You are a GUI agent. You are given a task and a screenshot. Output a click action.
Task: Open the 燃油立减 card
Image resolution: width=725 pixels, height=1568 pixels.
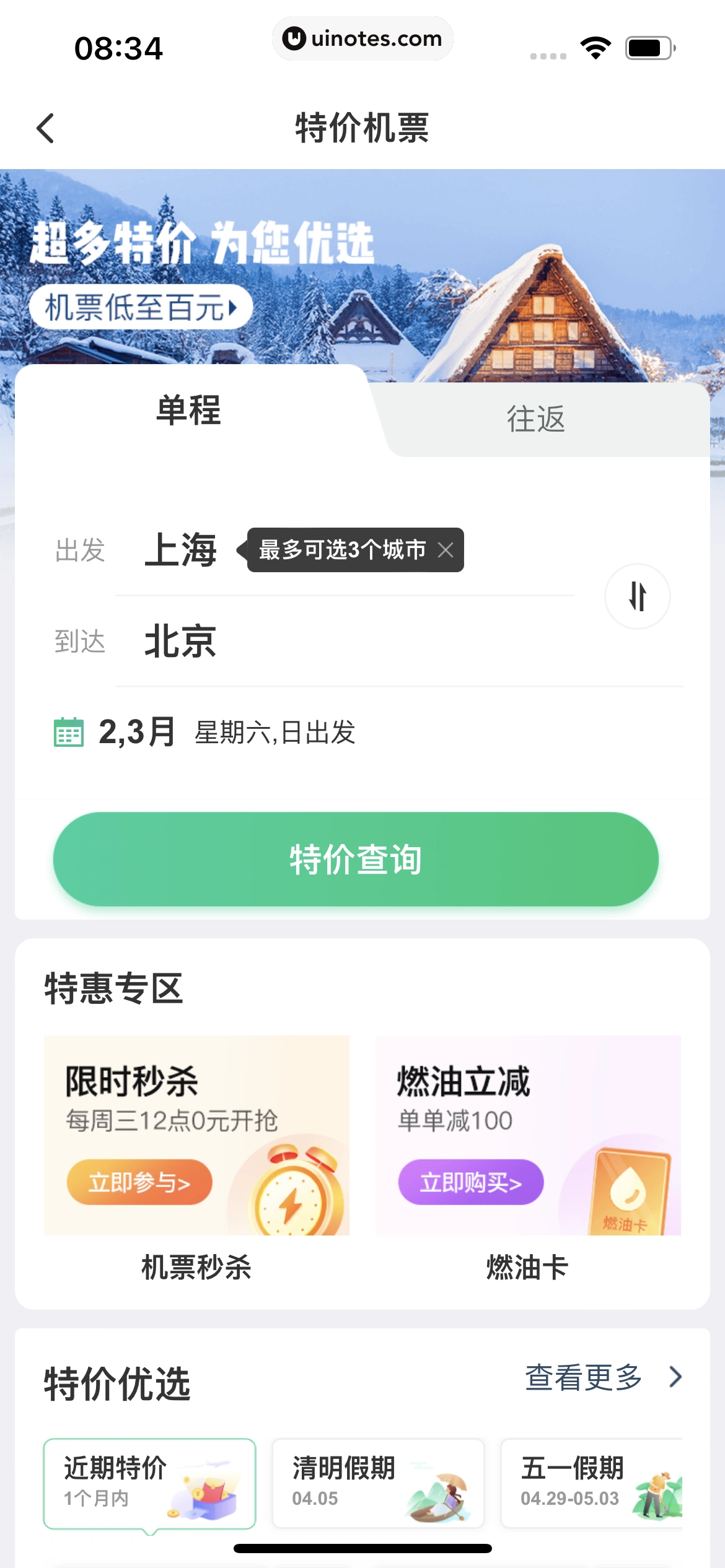click(527, 1135)
